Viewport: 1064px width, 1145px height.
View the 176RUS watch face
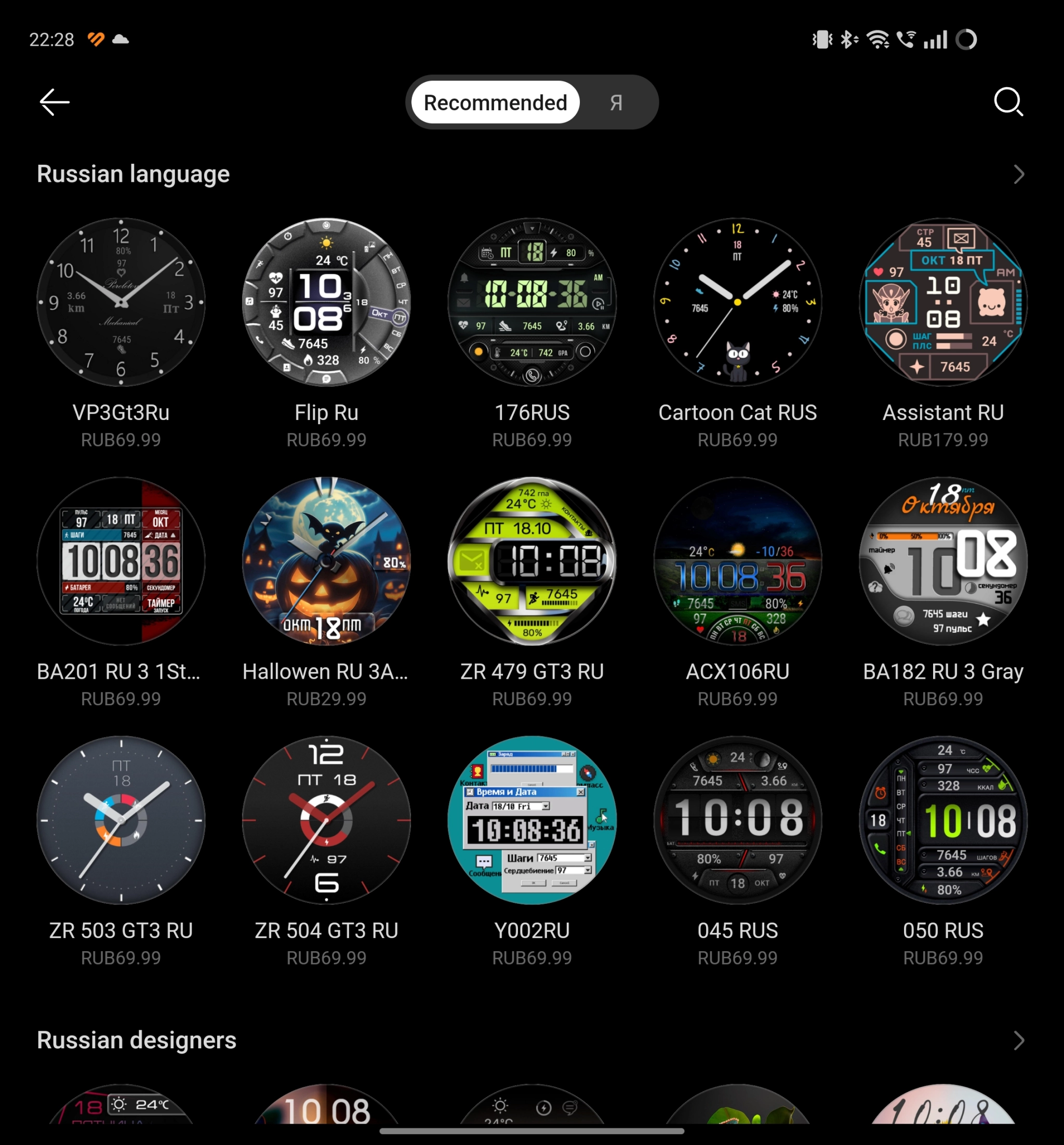[532, 302]
